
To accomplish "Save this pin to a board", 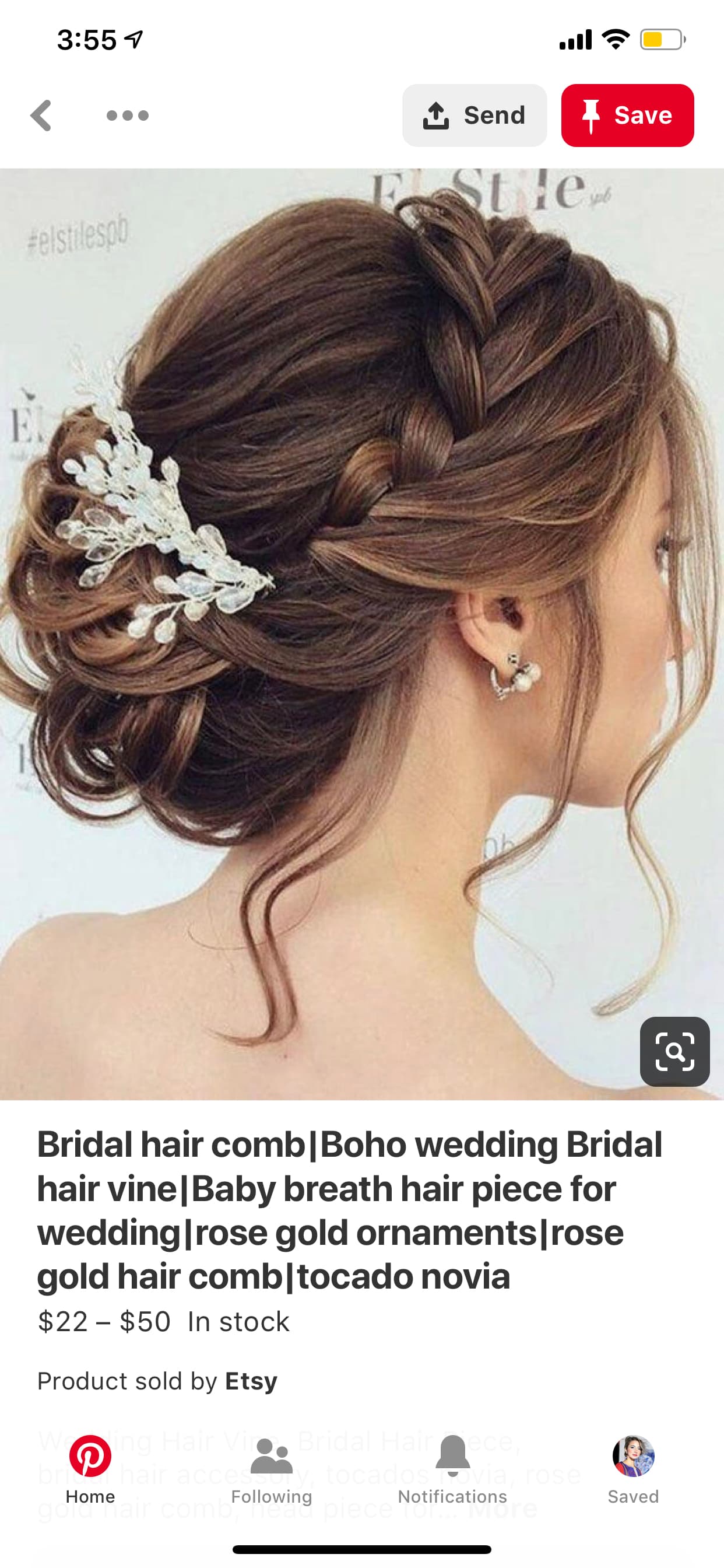I will coord(627,116).
